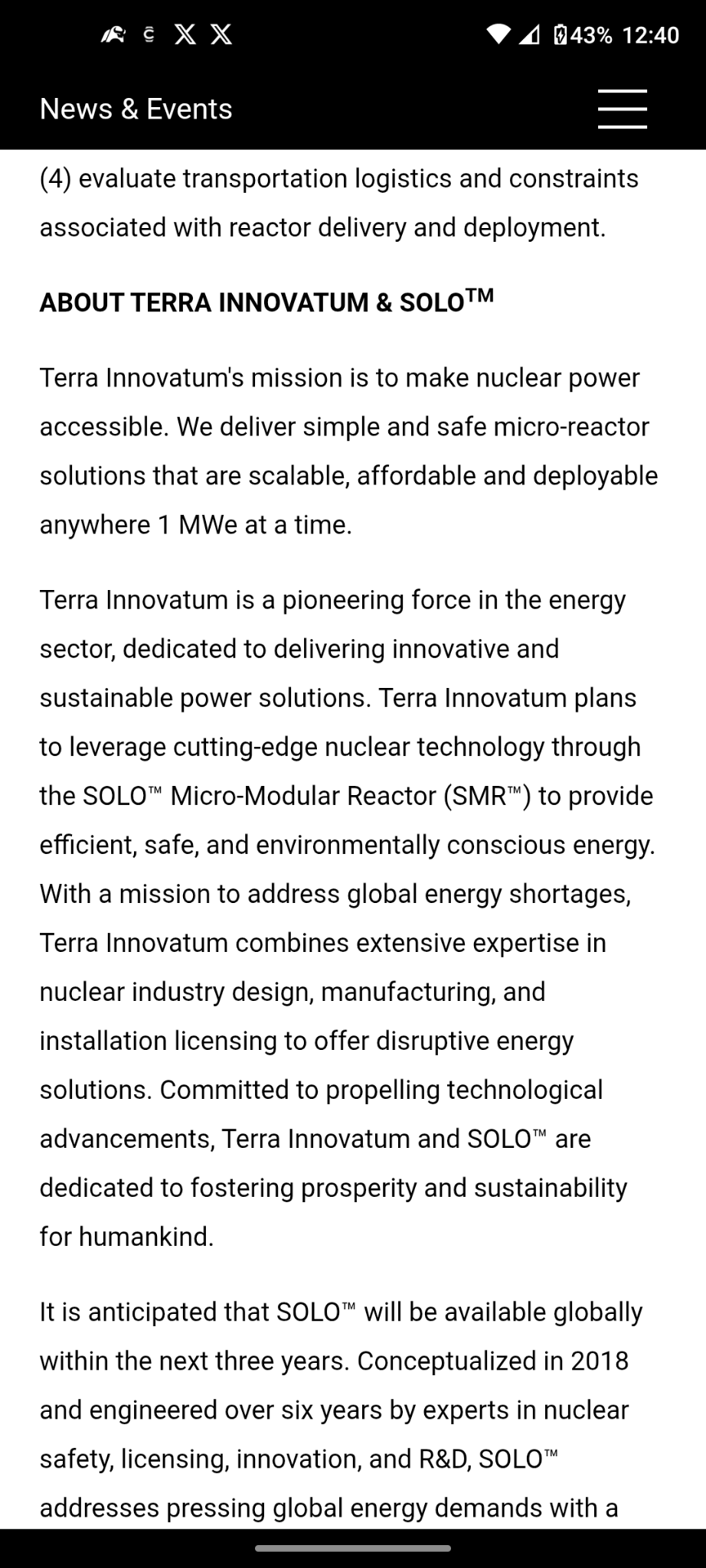Open the hamburger menu
The width and height of the screenshot is (706, 1568).
click(622, 109)
